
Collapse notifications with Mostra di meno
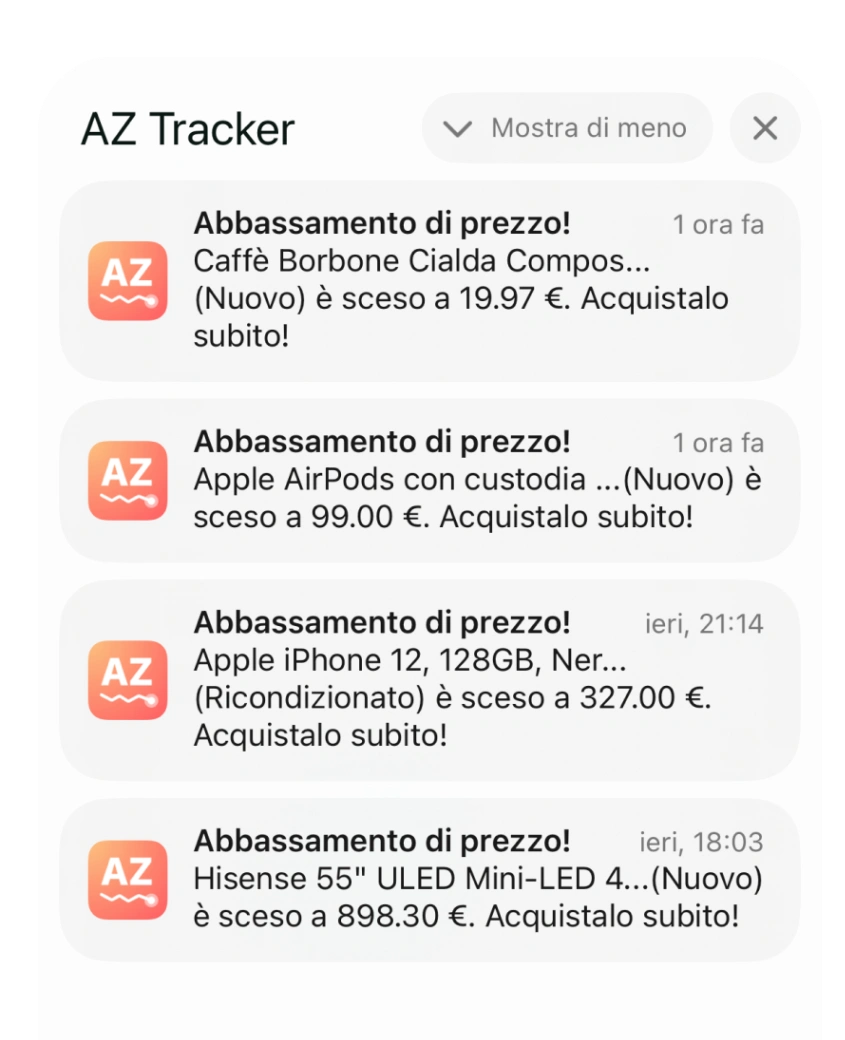[567, 127]
